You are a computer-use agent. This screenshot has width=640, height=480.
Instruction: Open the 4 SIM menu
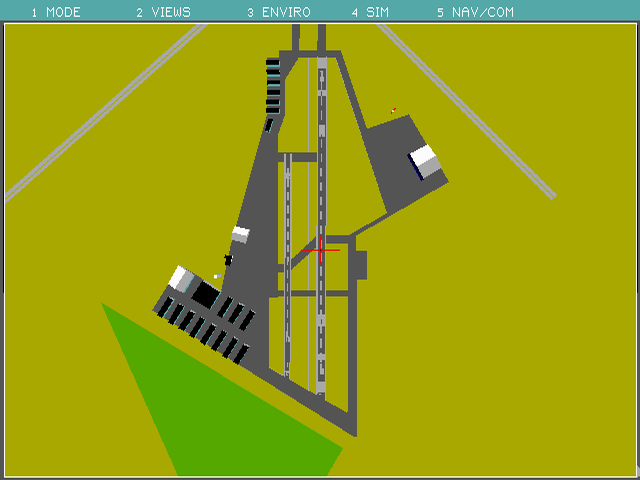[x=369, y=12]
